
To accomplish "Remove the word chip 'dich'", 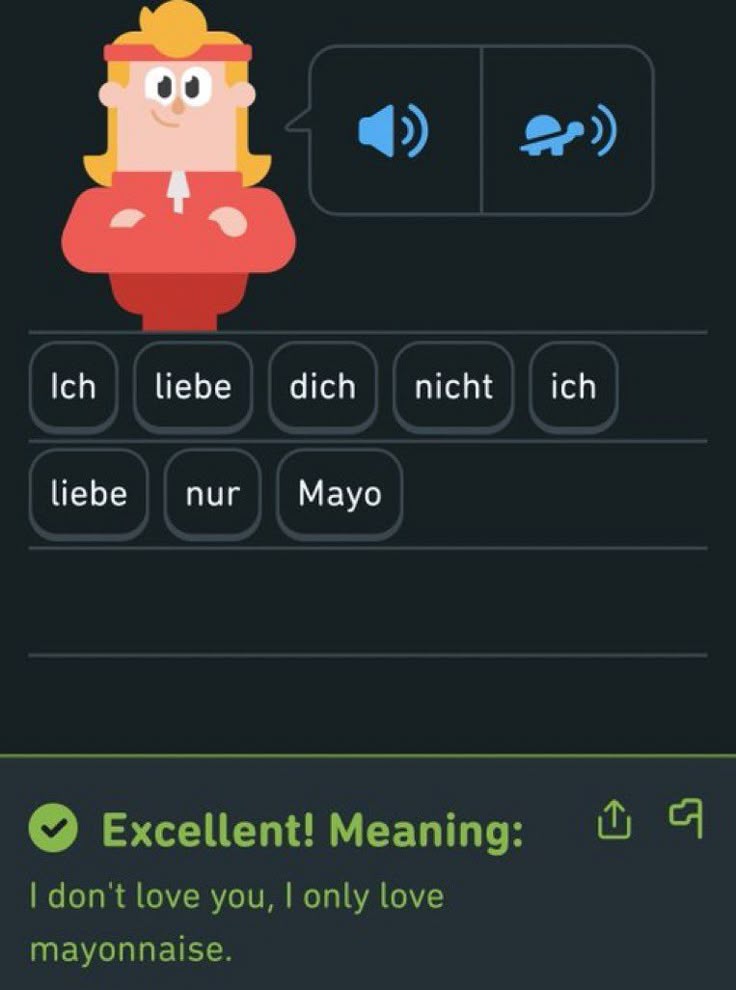I will tap(322, 386).
